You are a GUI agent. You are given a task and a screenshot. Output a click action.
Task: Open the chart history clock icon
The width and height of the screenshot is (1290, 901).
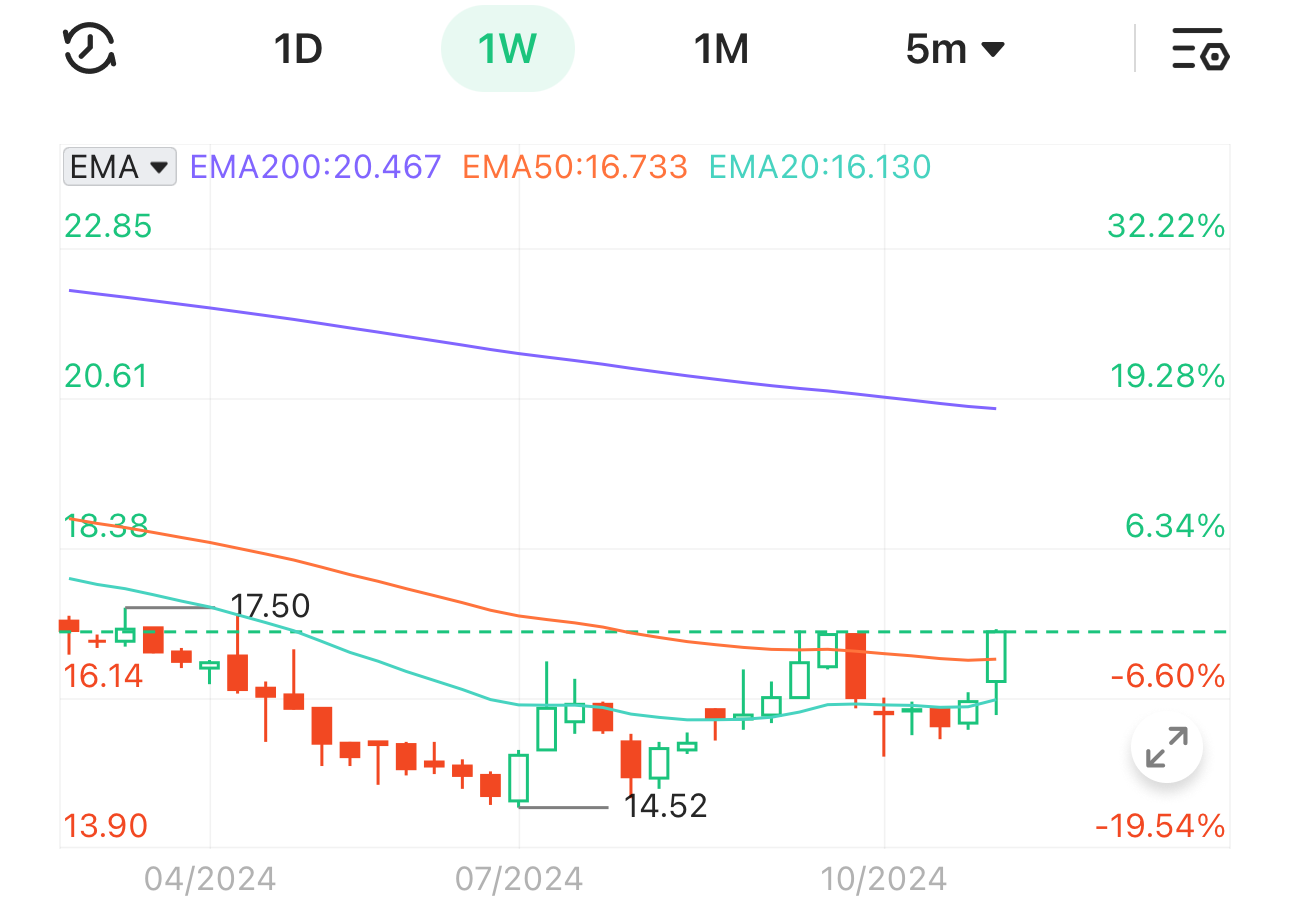click(90, 48)
